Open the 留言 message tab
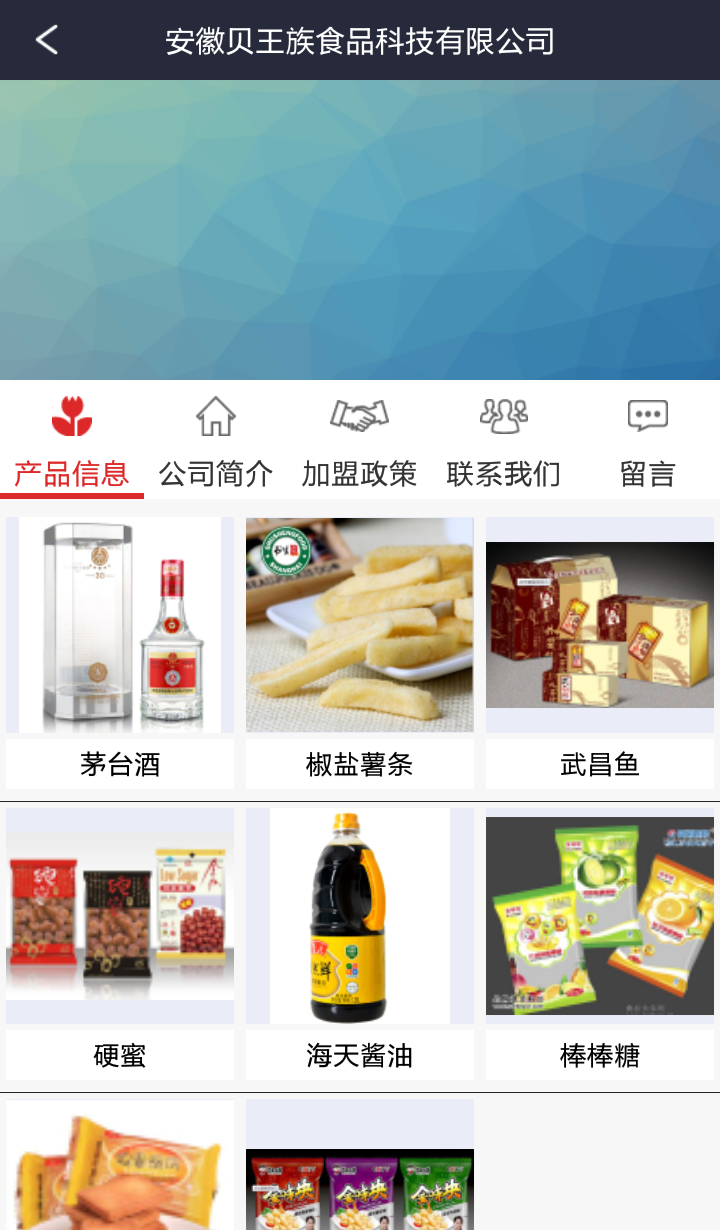 pos(648,442)
